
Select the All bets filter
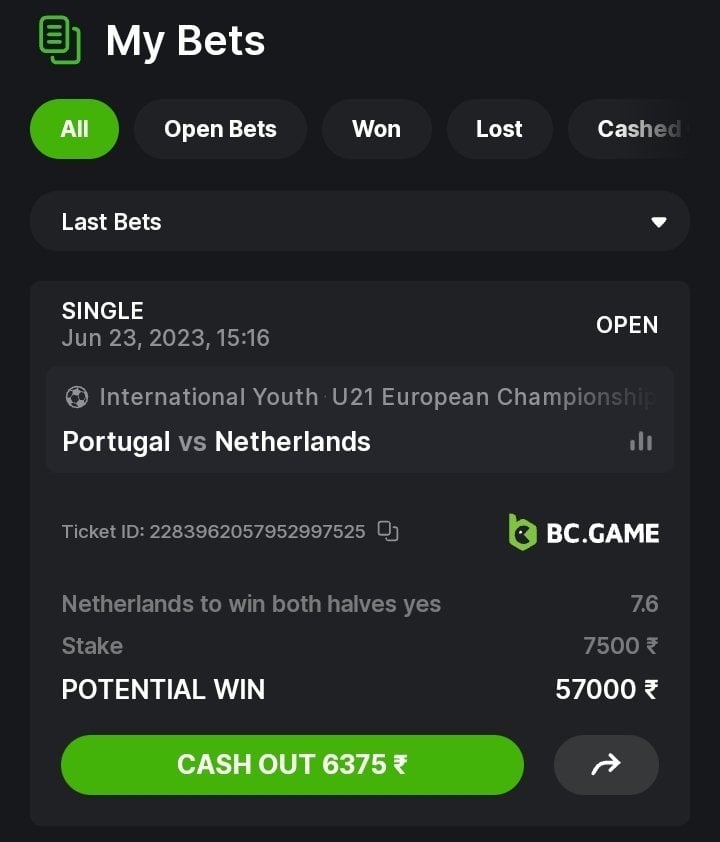coord(74,129)
